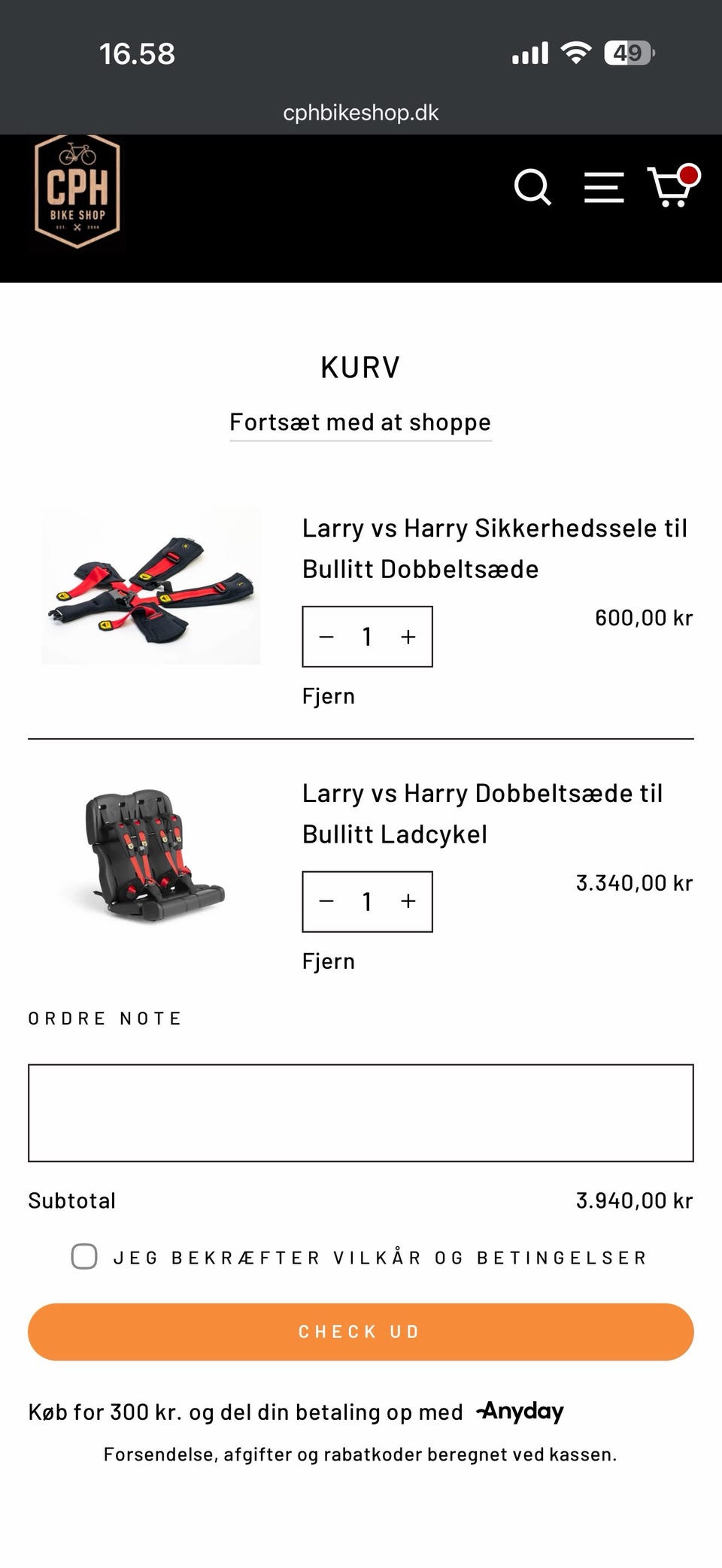Open the Larry vs Harry Sikkerhedssele product image
722x1568 pixels.
click(x=151, y=586)
